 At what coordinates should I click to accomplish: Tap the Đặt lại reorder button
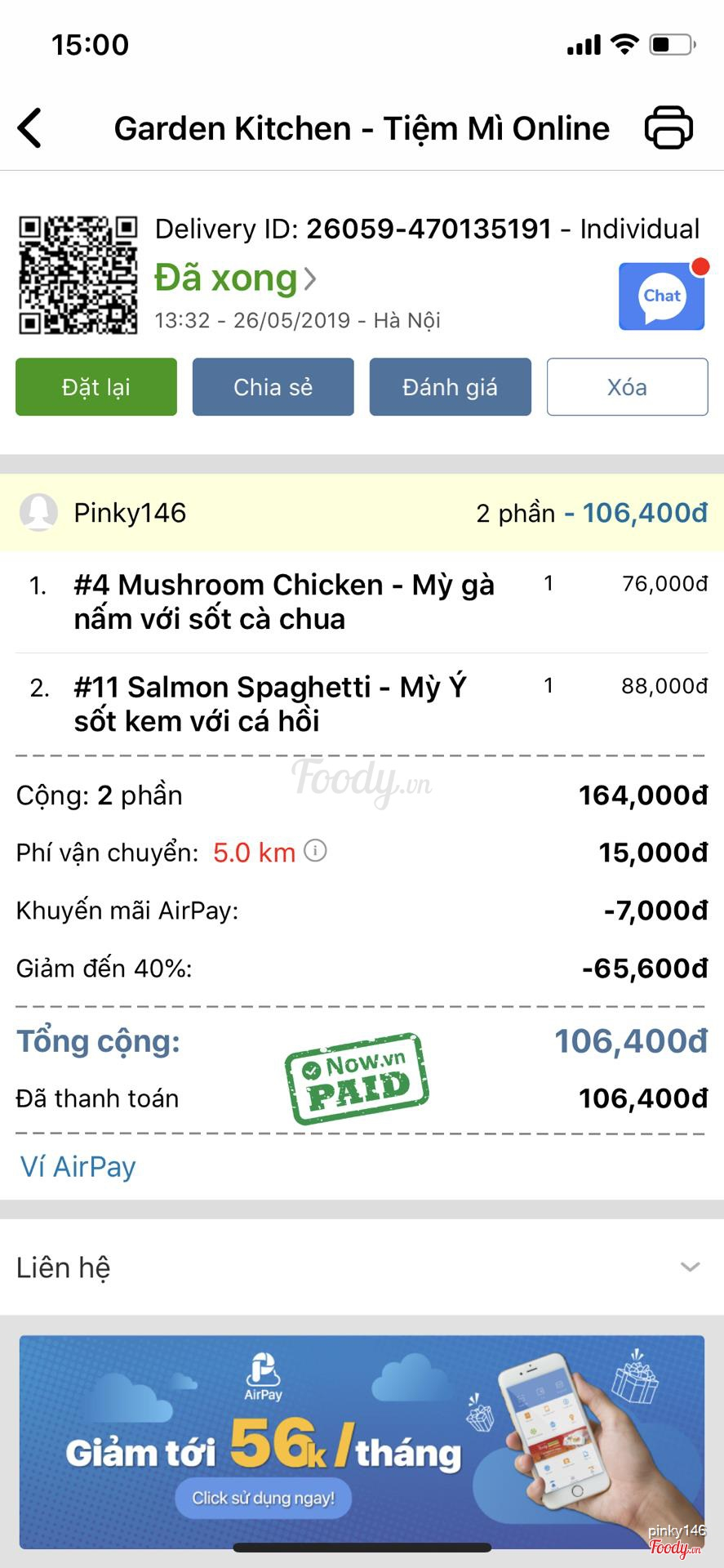pos(96,387)
